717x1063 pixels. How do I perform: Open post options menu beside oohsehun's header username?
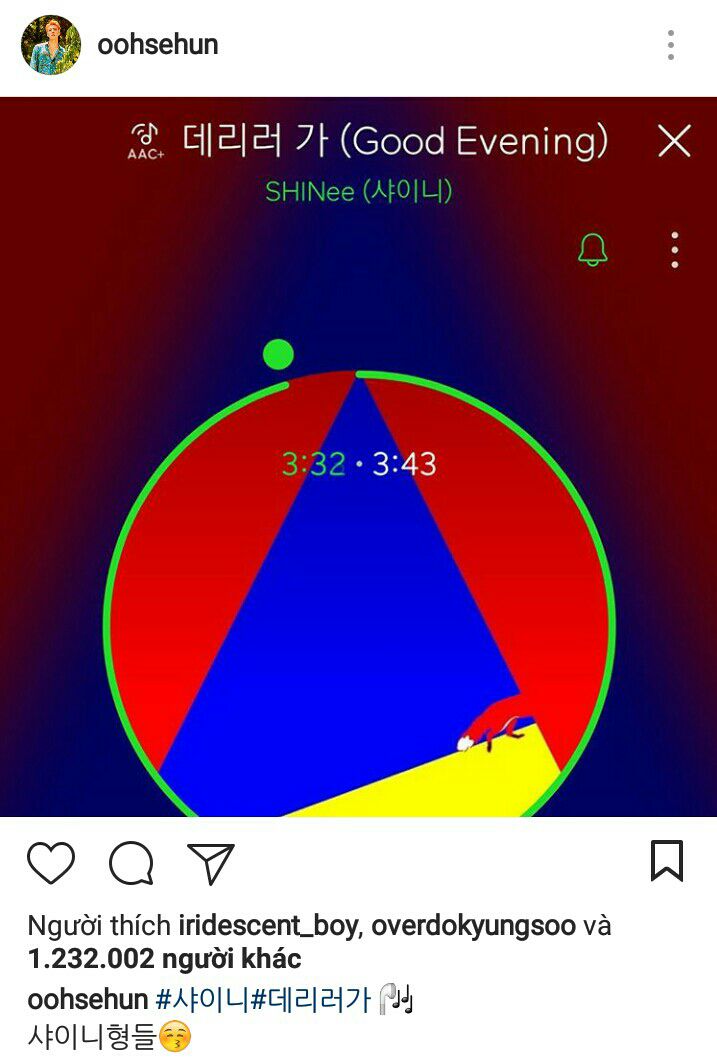pos(671,45)
